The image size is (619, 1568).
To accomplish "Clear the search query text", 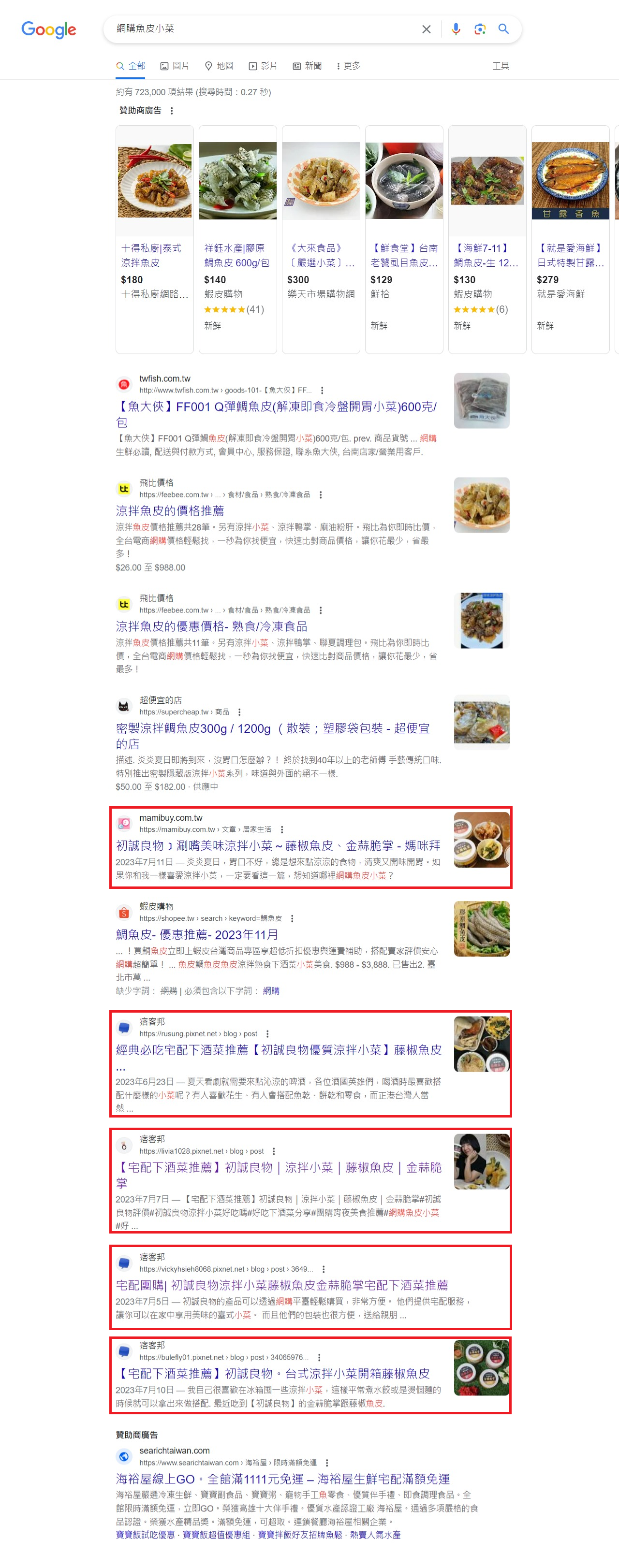I will (x=426, y=29).
